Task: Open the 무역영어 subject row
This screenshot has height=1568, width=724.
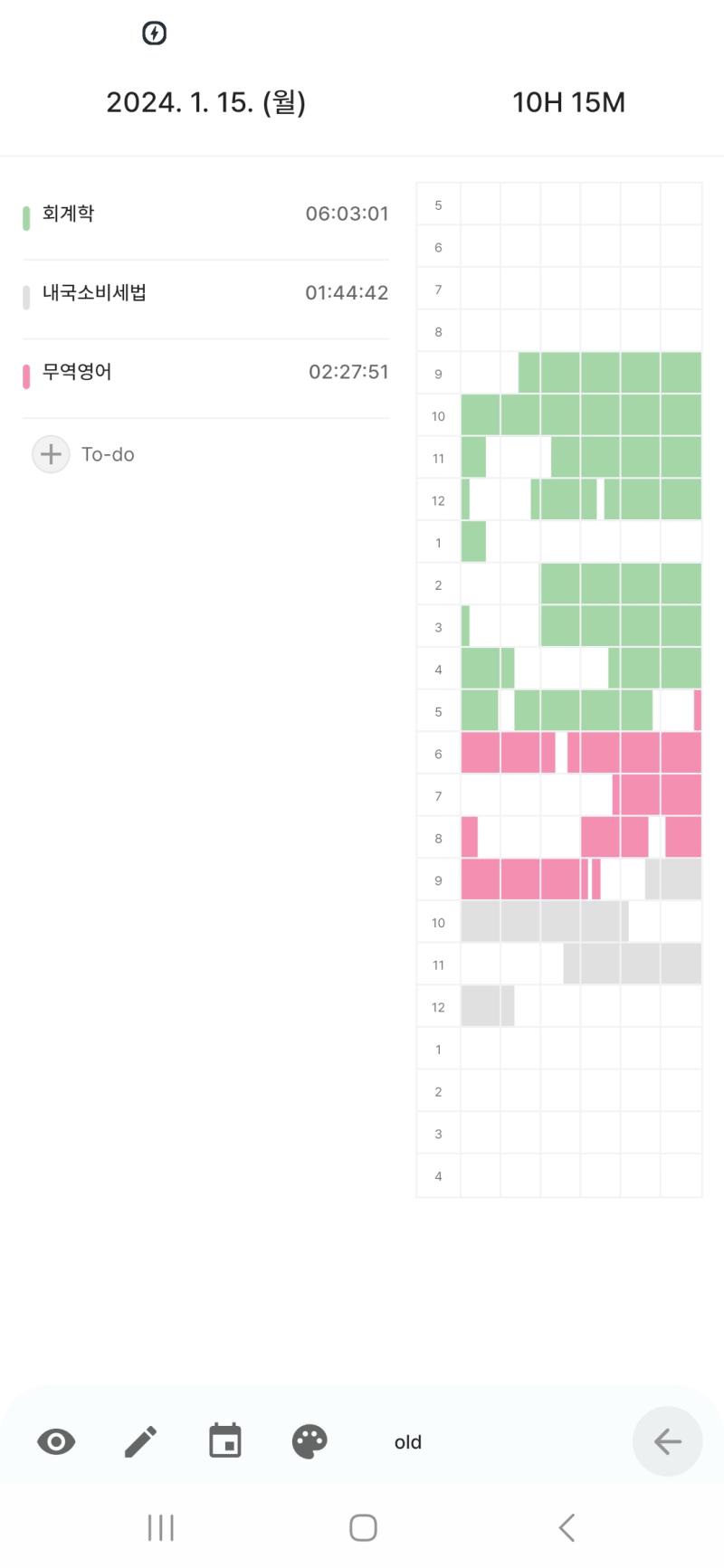Action: [205, 372]
